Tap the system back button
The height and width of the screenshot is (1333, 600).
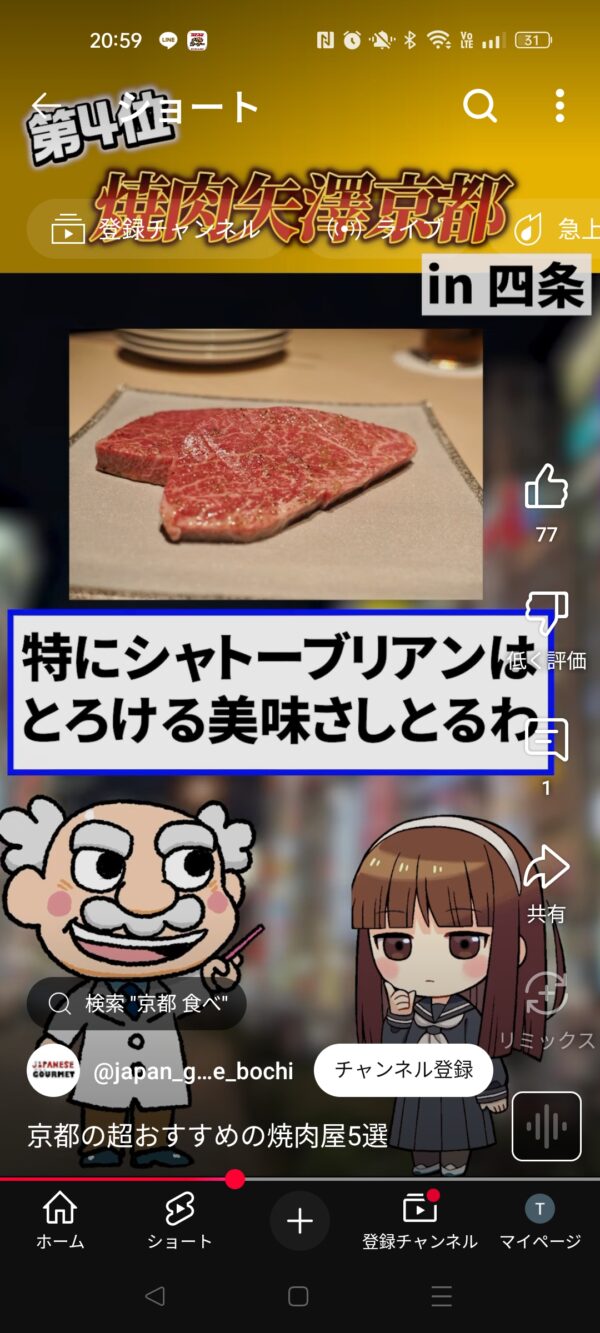tap(155, 1297)
